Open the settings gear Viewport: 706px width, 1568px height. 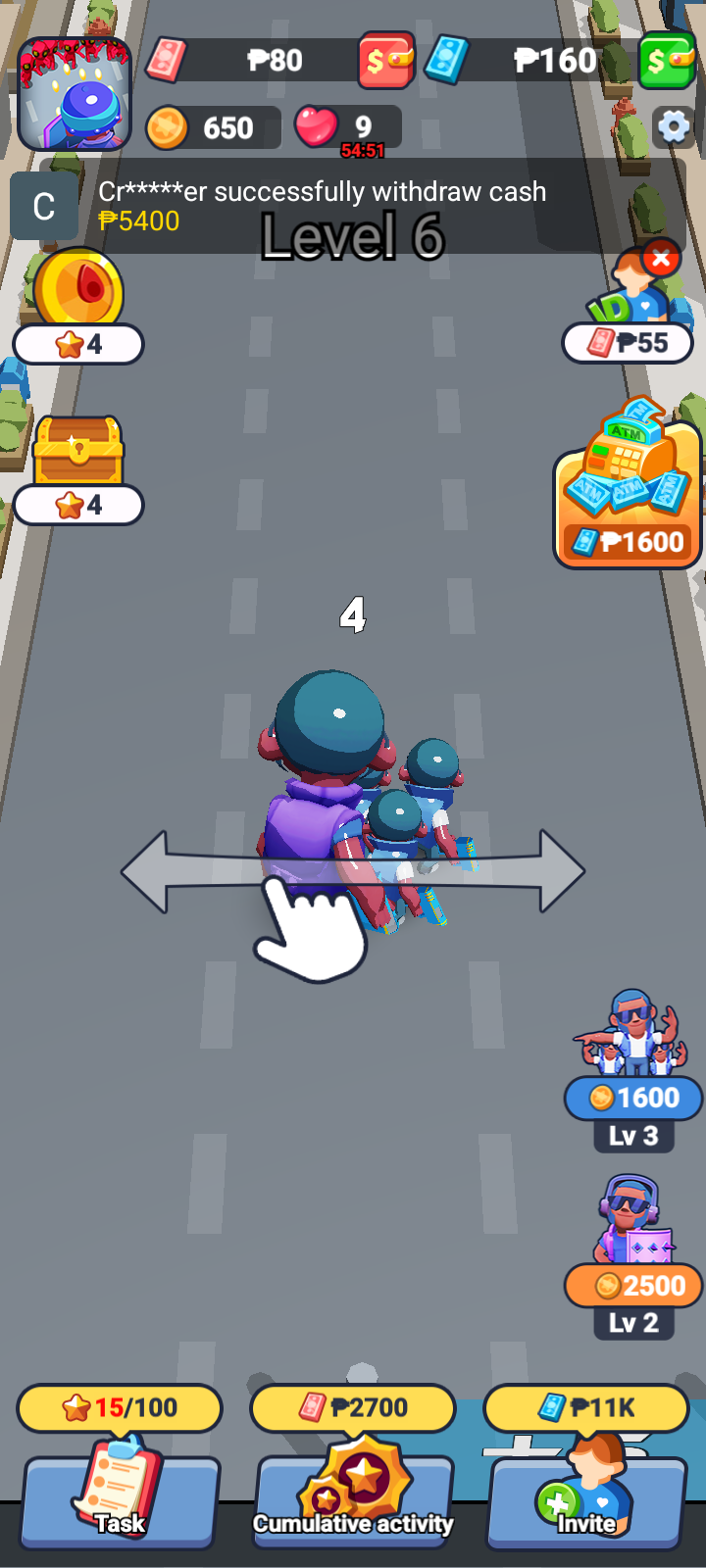(673, 127)
